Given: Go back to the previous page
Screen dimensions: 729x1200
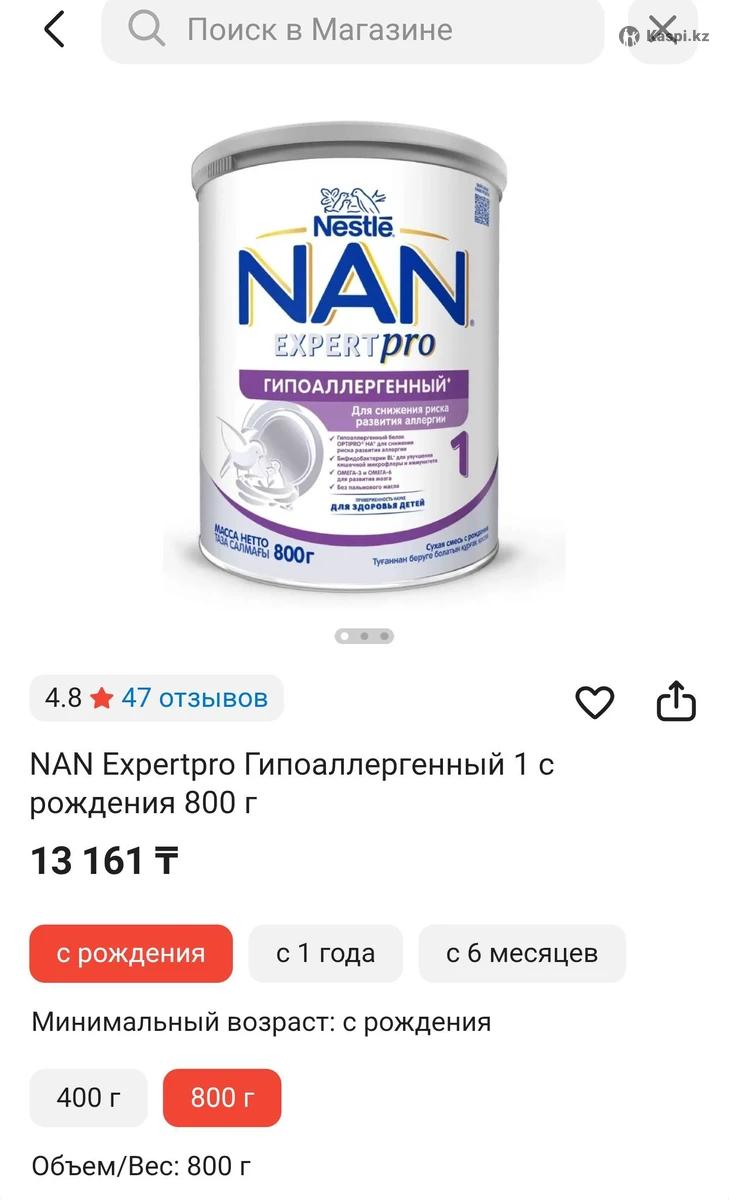Looking at the screenshot, I should point(54,30).
